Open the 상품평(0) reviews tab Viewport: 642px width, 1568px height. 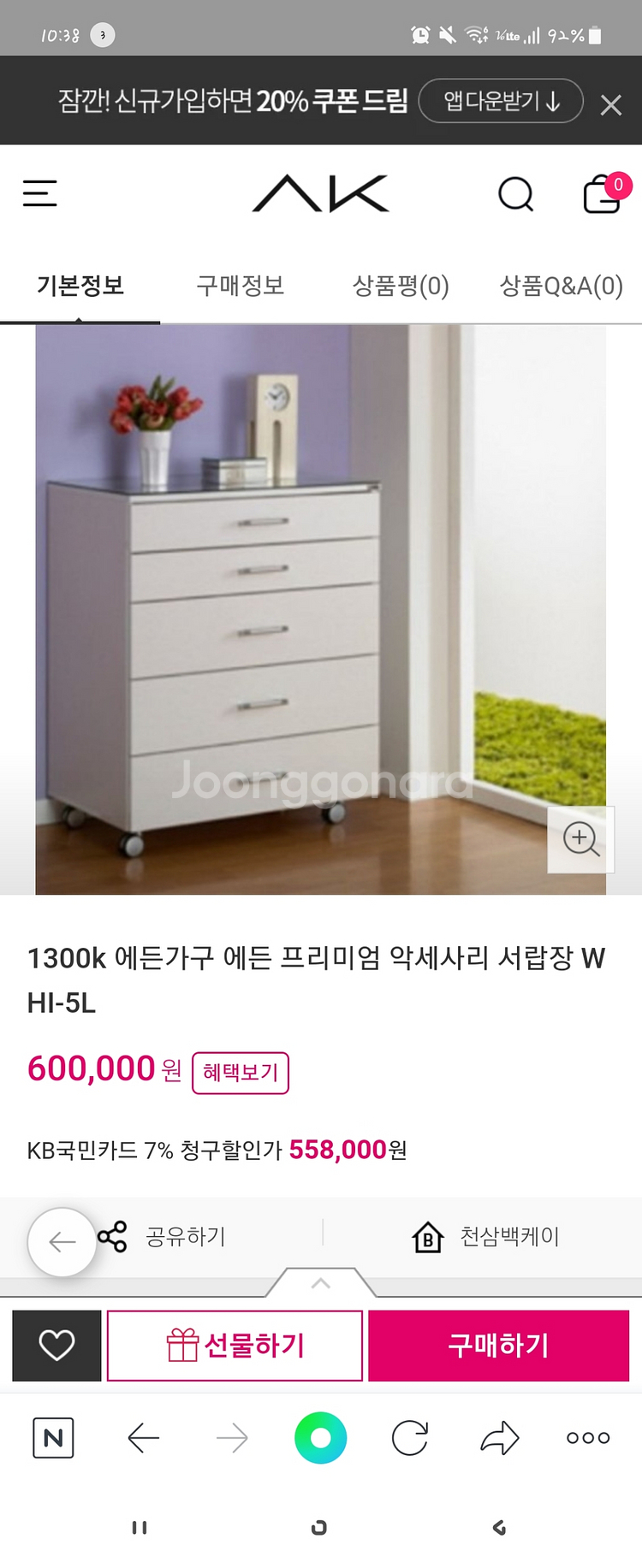click(399, 287)
